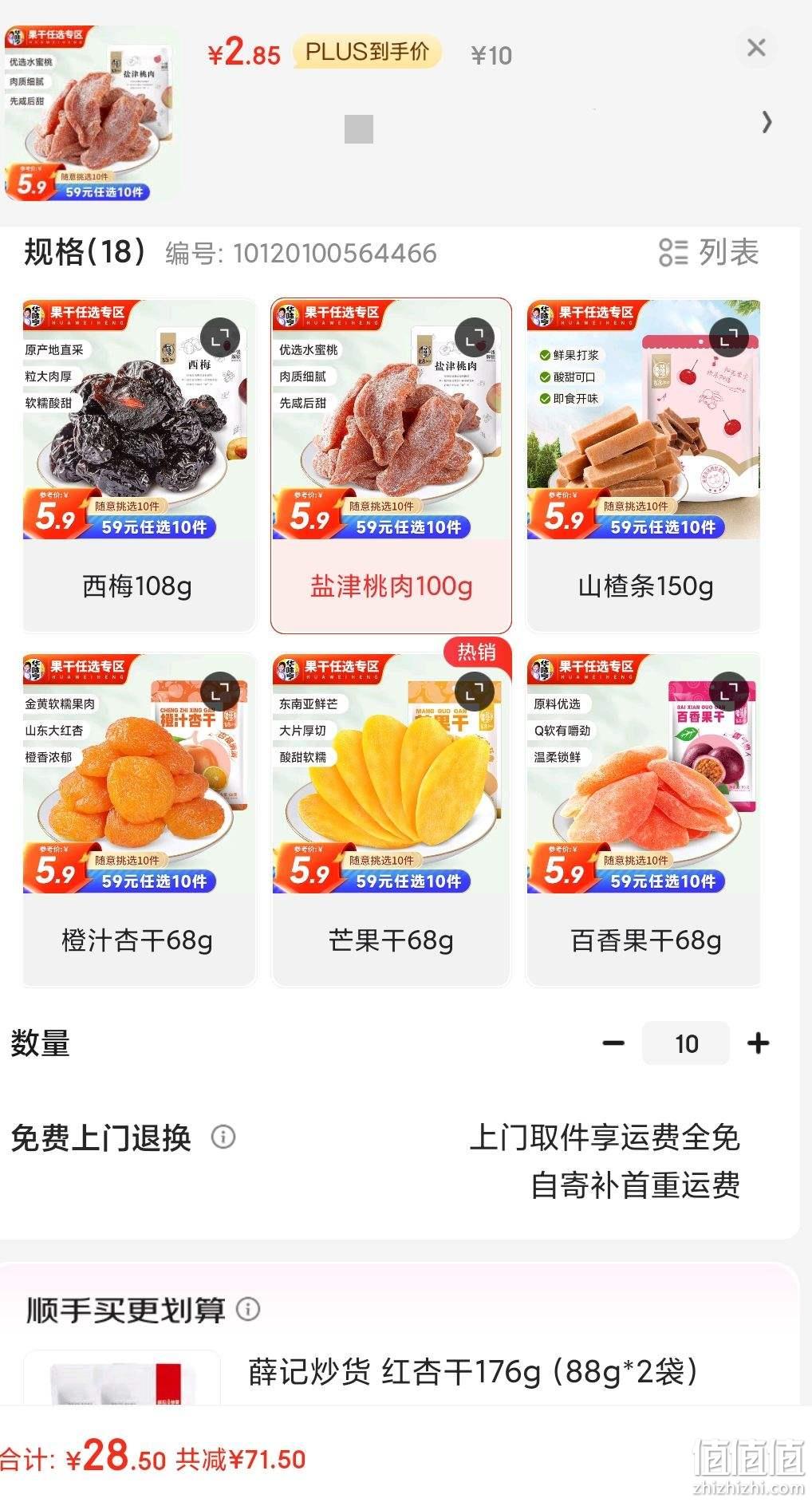Screen dimensions: 812x1502
Task: Switch specifications to 列表 list view
Action: tap(708, 253)
